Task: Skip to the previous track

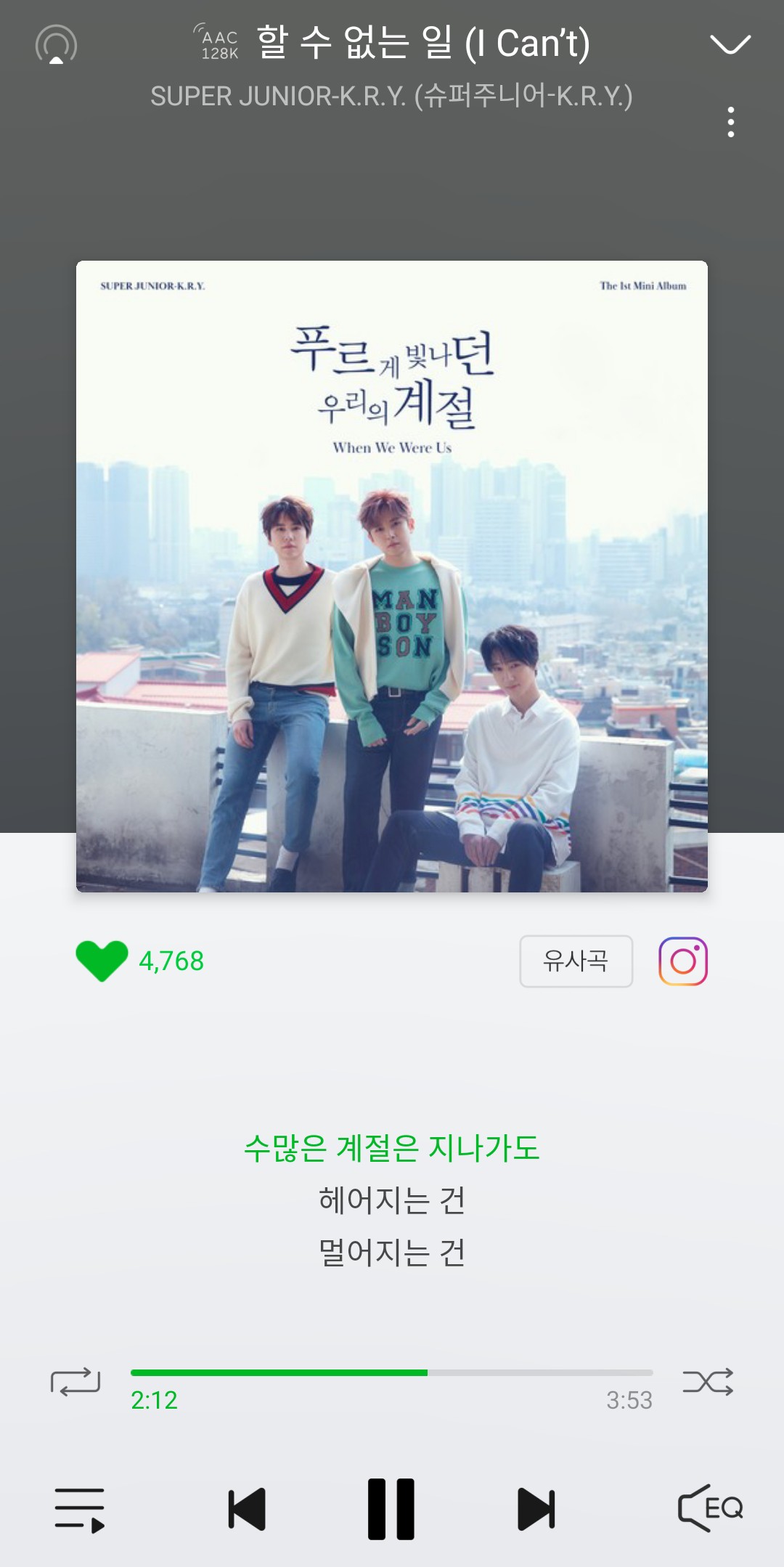Action: [x=247, y=1509]
